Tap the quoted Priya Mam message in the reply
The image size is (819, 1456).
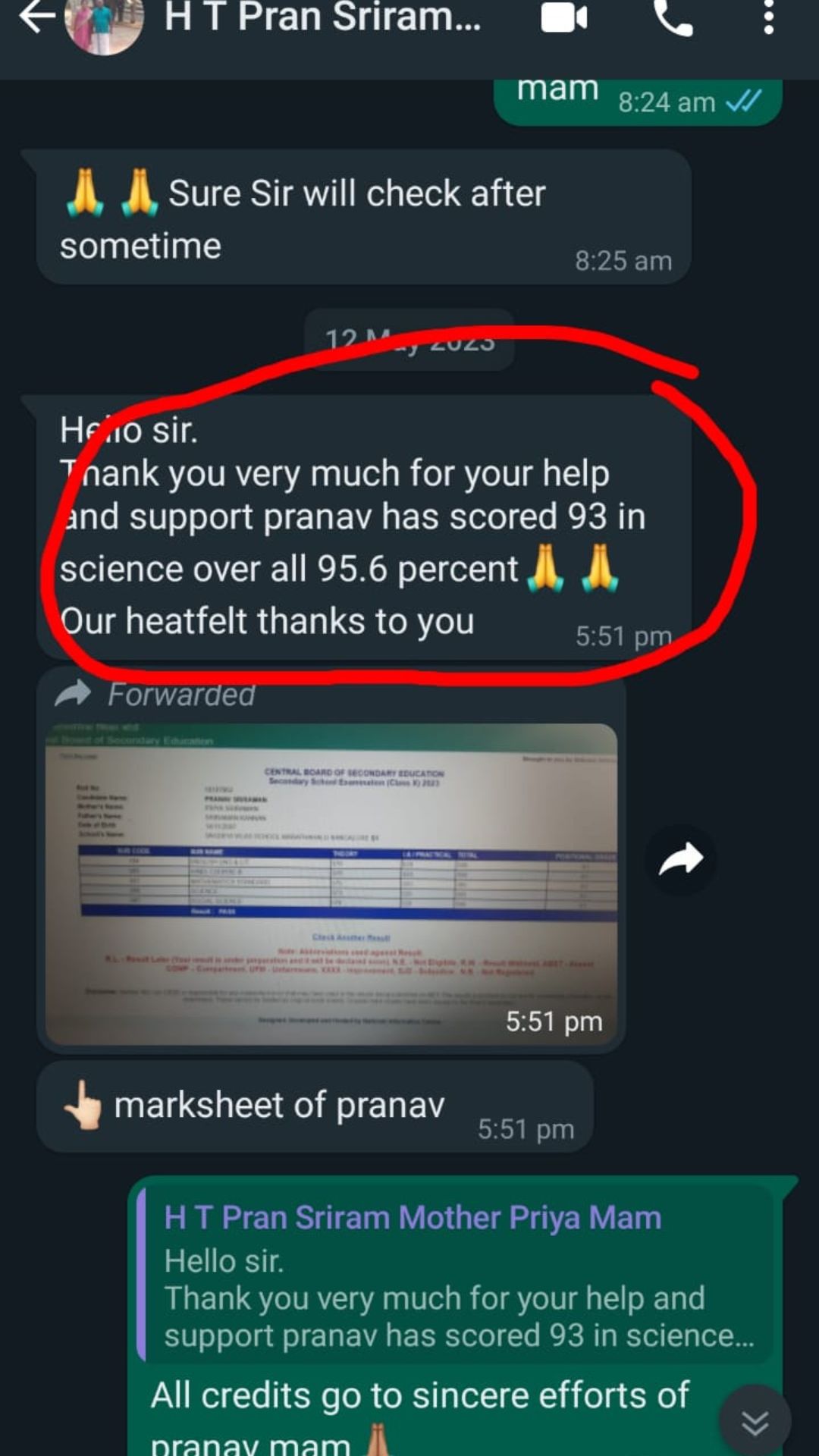point(455,1276)
